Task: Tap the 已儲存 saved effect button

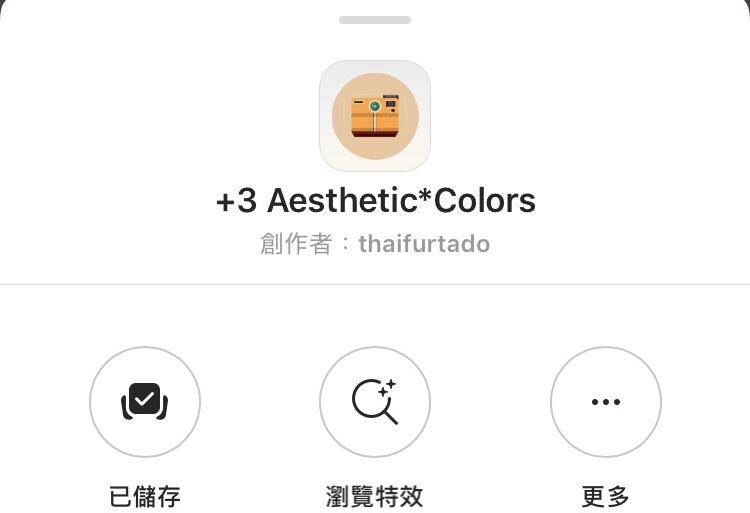Action: point(145,402)
